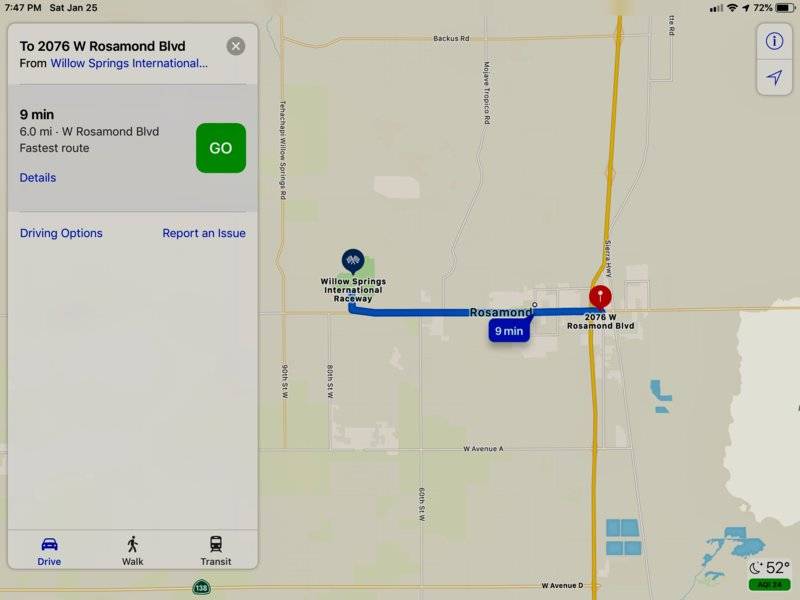Switch to the Drive tab
800x600 pixels.
coord(49,550)
